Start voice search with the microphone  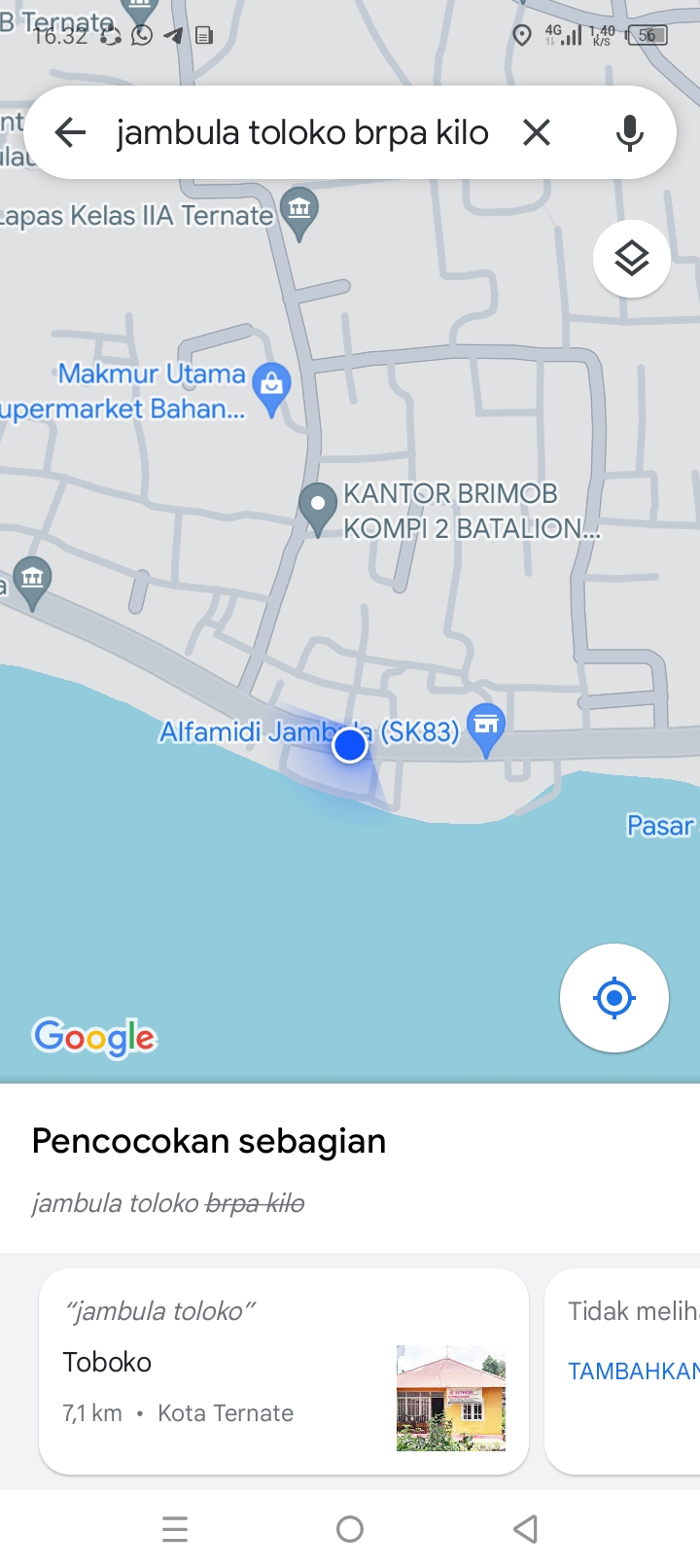click(x=630, y=132)
